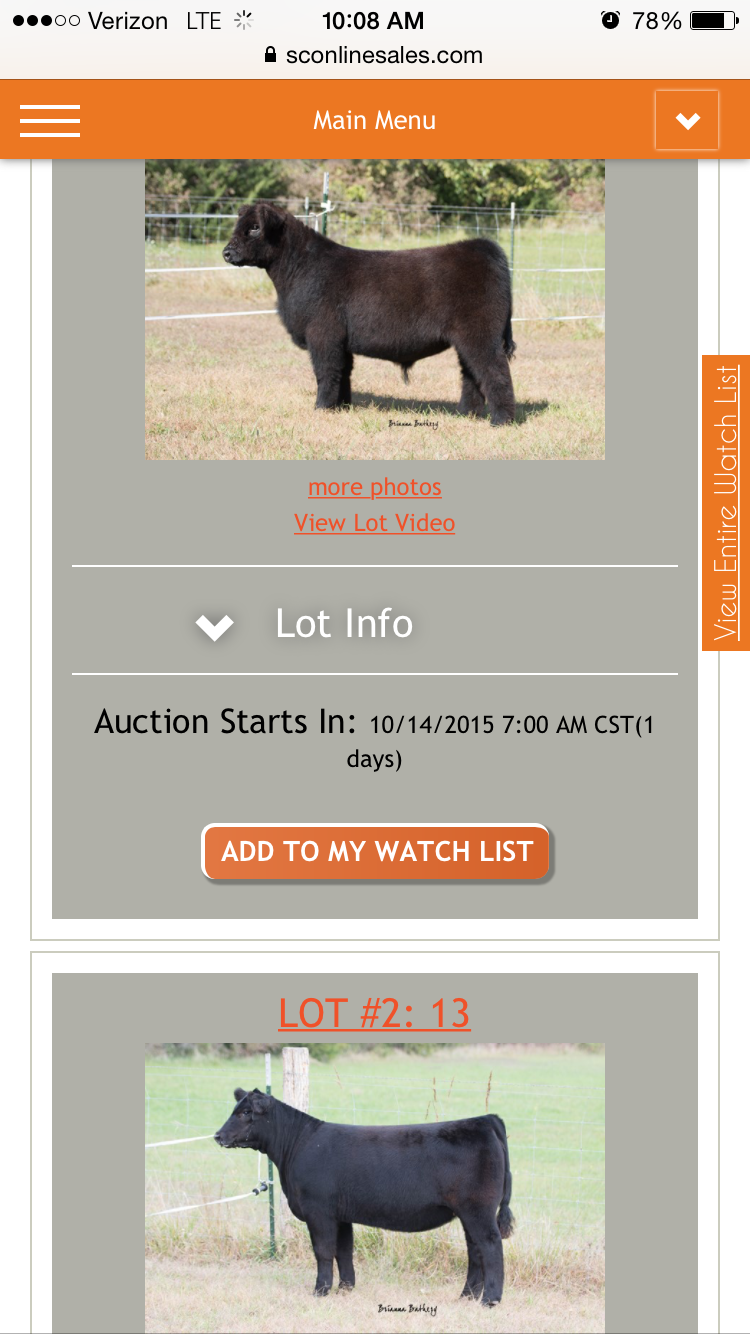Expand the header dropdown arrow
This screenshot has width=750, height=1334.
coord(686,120)
